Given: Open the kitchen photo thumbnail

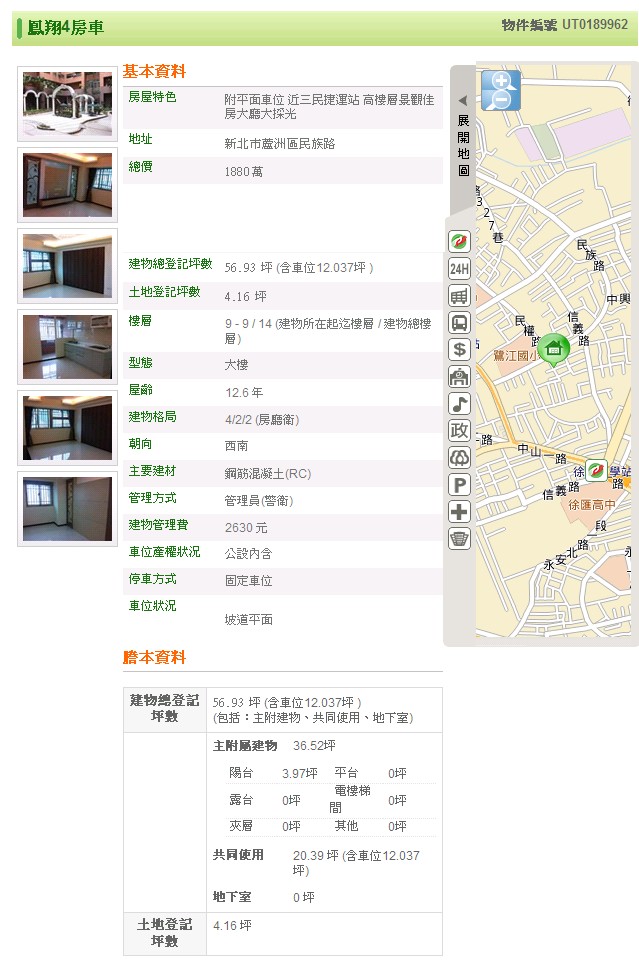Looking at the screenshot, I should coord(67,347).
